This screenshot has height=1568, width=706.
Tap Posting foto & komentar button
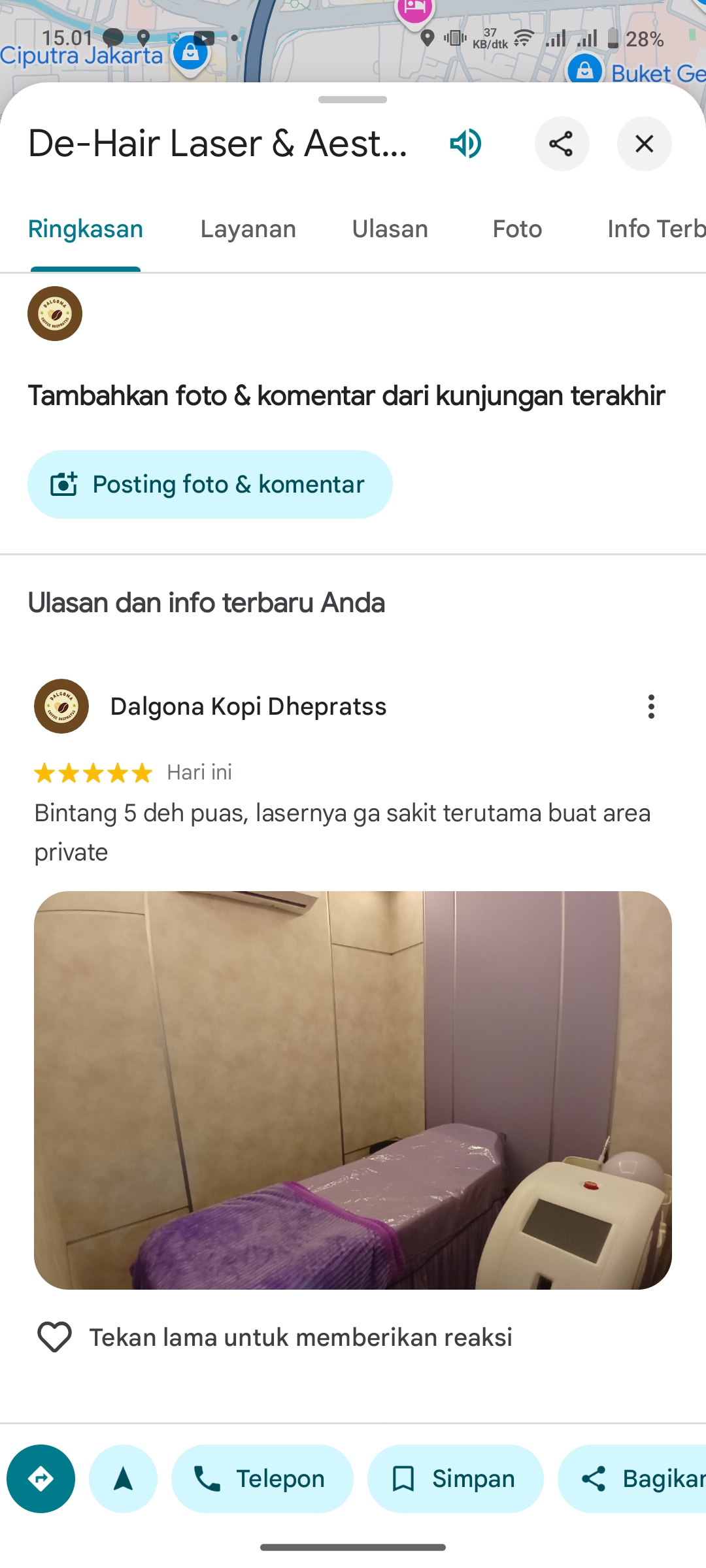pyautogui.click(x=210, y=484)
